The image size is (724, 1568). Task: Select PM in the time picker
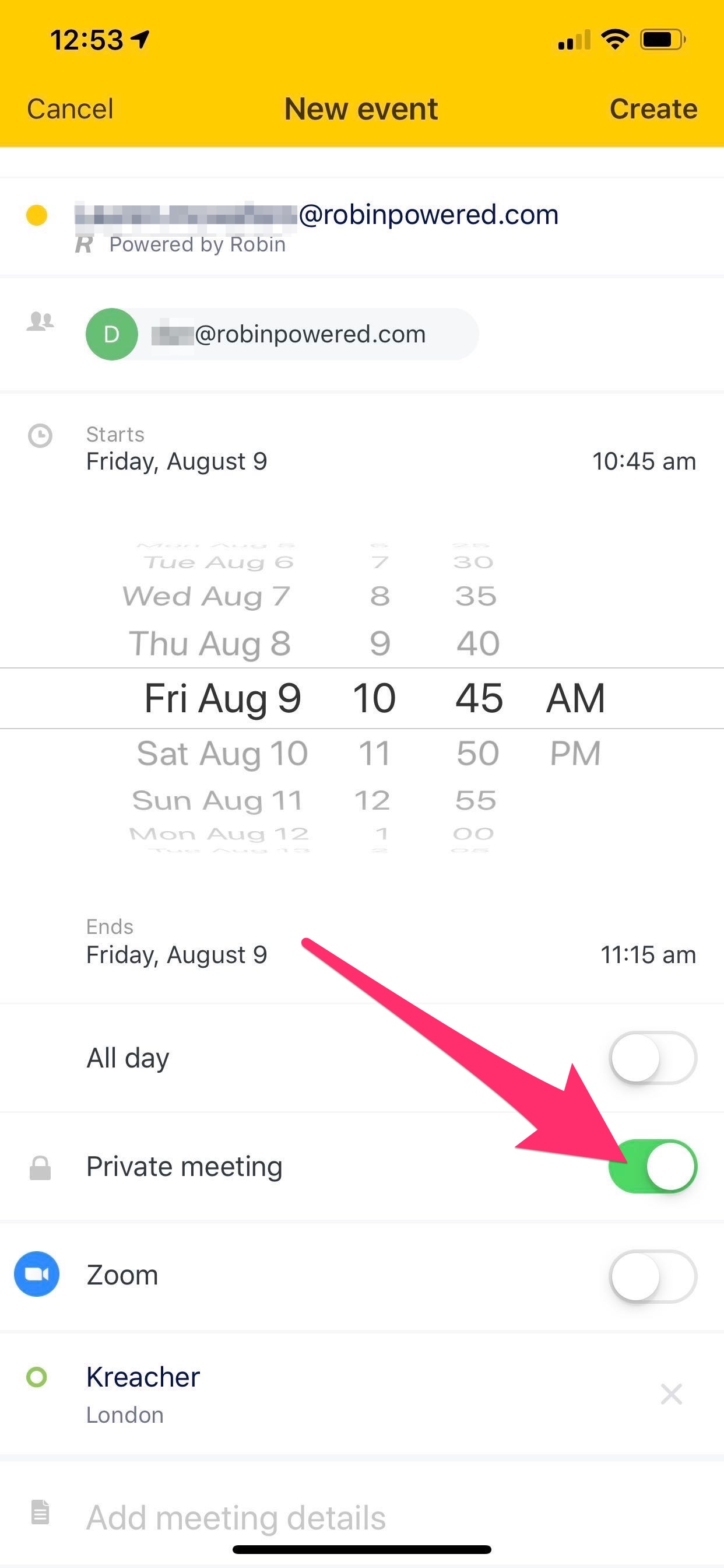pyautogui.click(x=575, y=754)
